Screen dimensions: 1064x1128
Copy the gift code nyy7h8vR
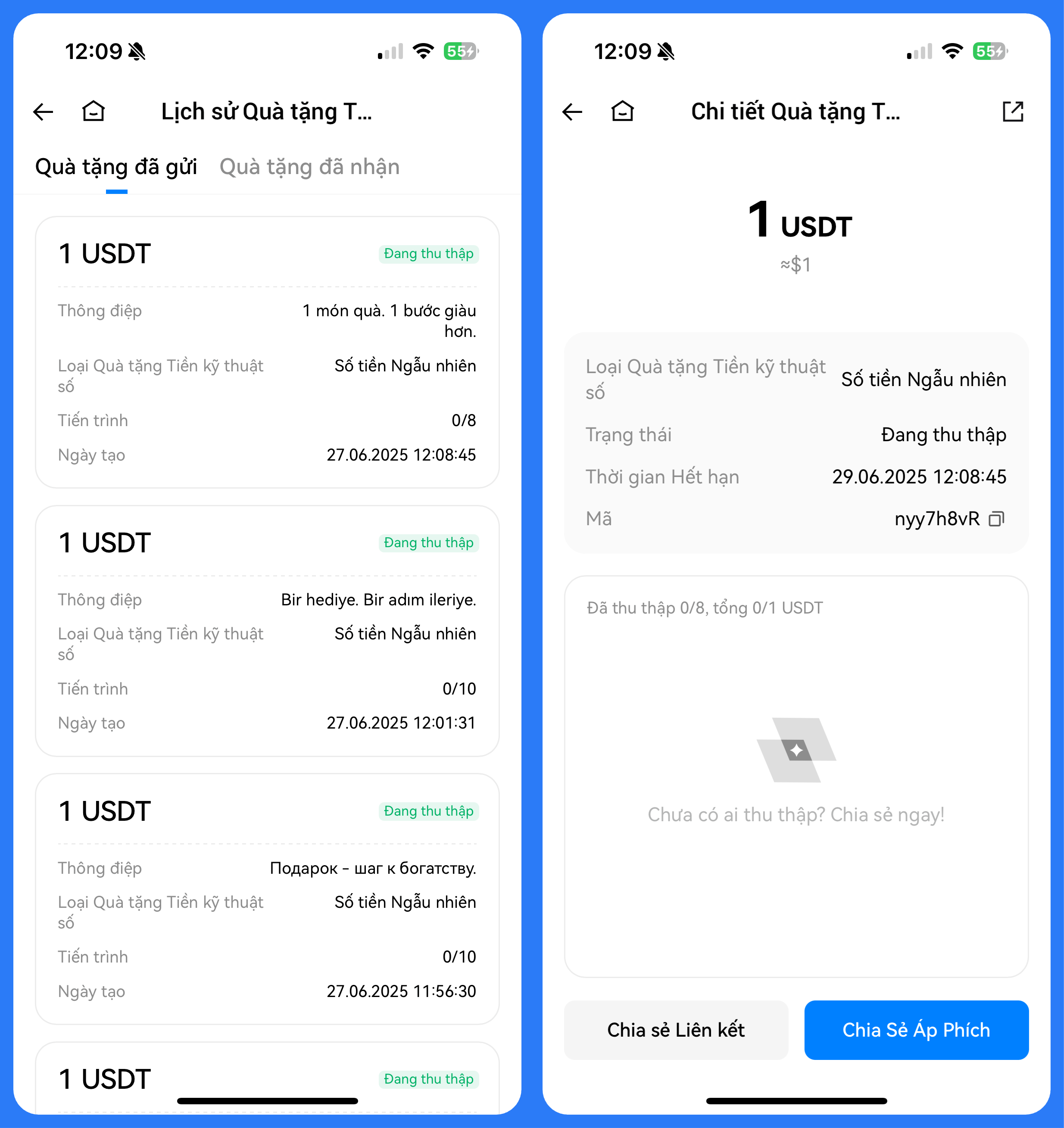(x=996, y=519)
